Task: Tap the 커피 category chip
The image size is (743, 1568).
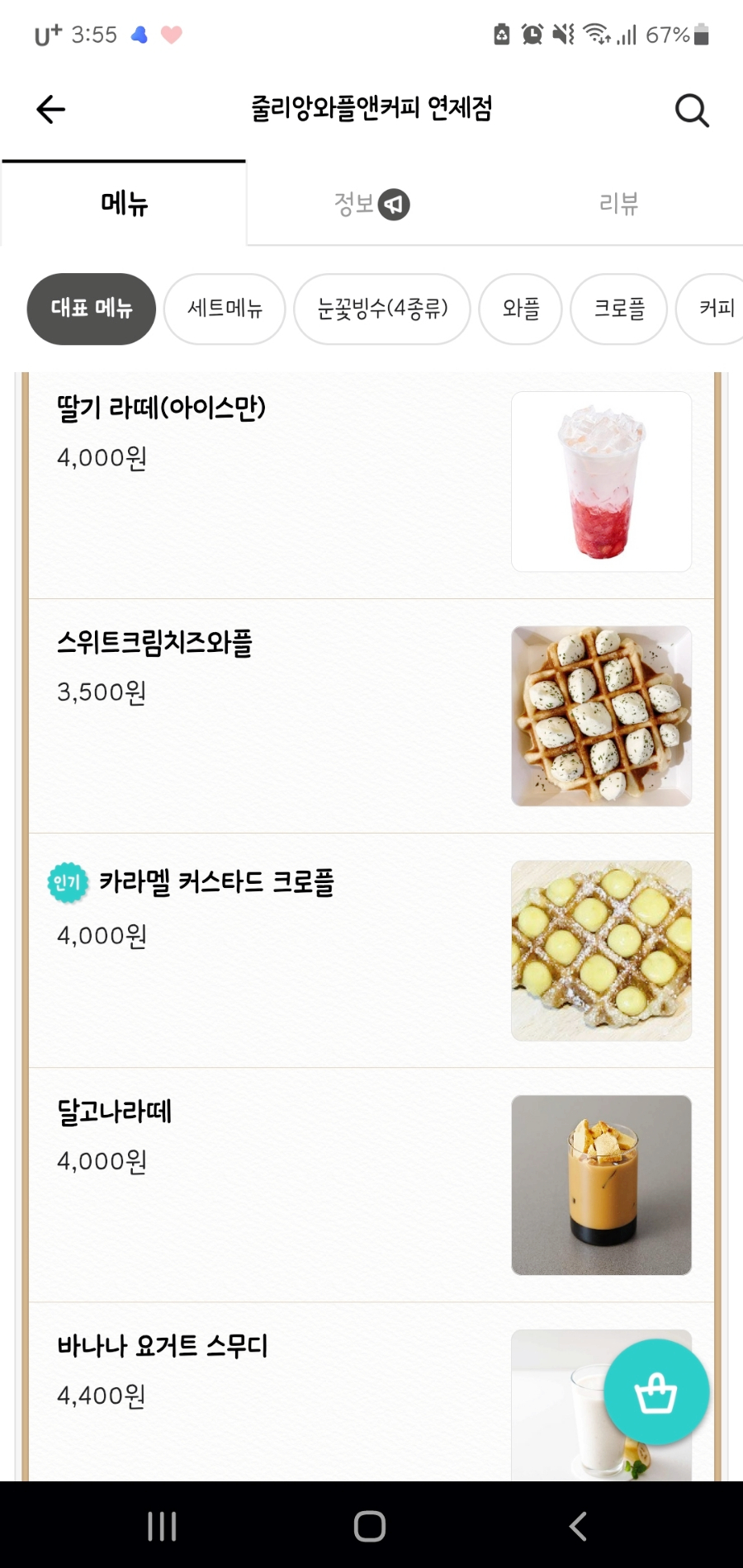Action: coord(715,309)
